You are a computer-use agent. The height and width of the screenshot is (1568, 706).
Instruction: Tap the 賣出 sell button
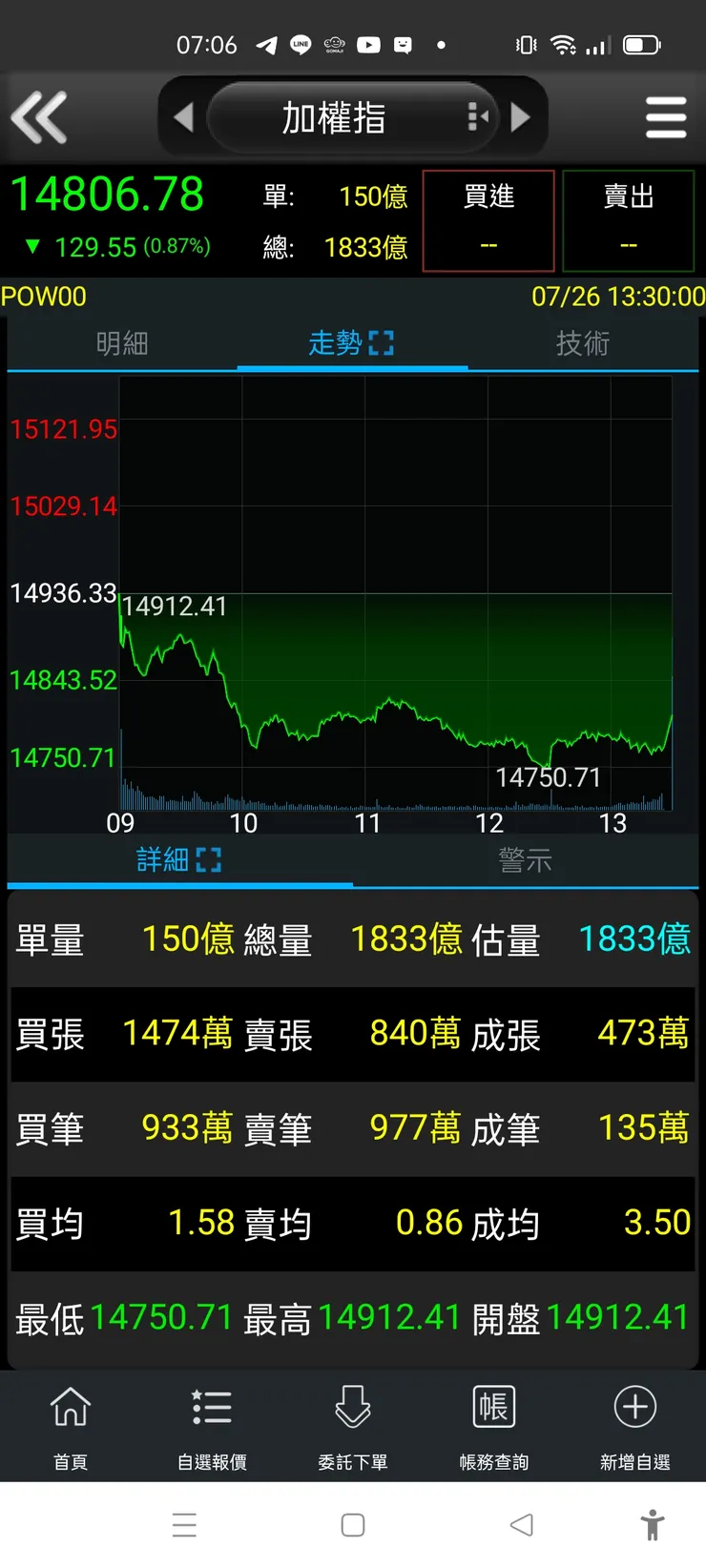pos(629,219)
